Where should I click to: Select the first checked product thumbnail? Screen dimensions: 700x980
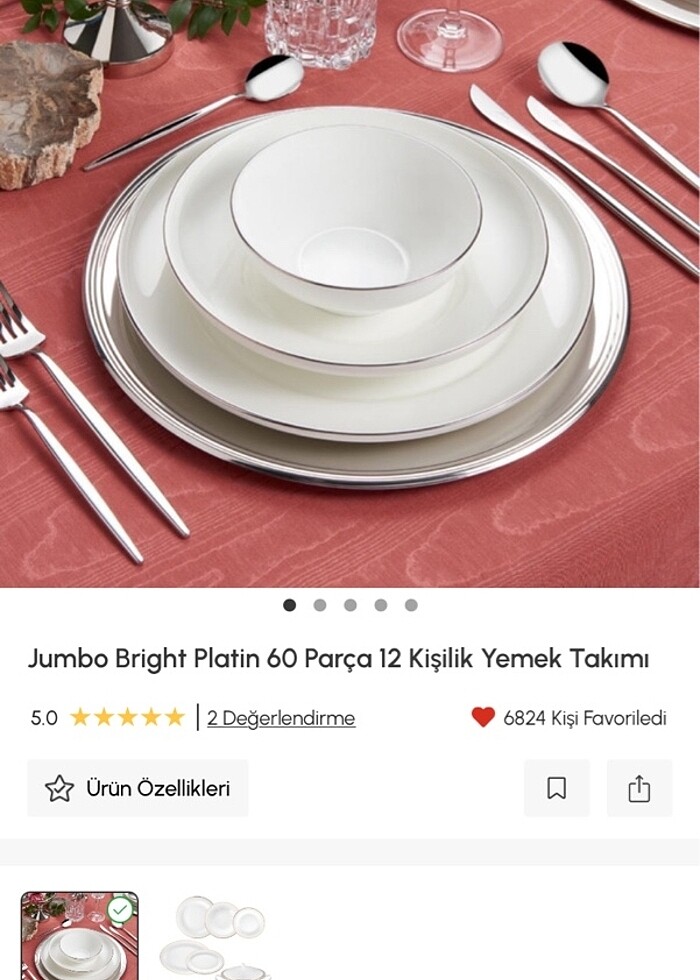[80, 936]
